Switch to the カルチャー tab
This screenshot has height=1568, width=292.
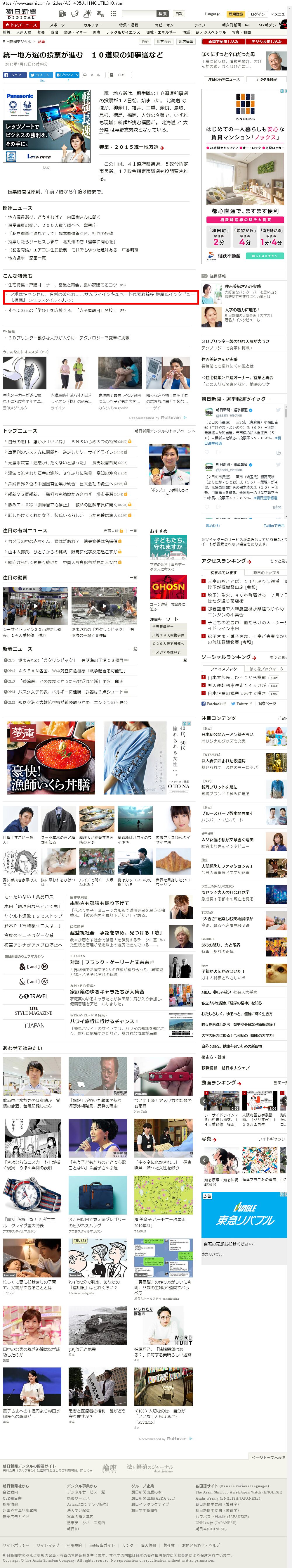pyautogui.click(x=93, y=25)
